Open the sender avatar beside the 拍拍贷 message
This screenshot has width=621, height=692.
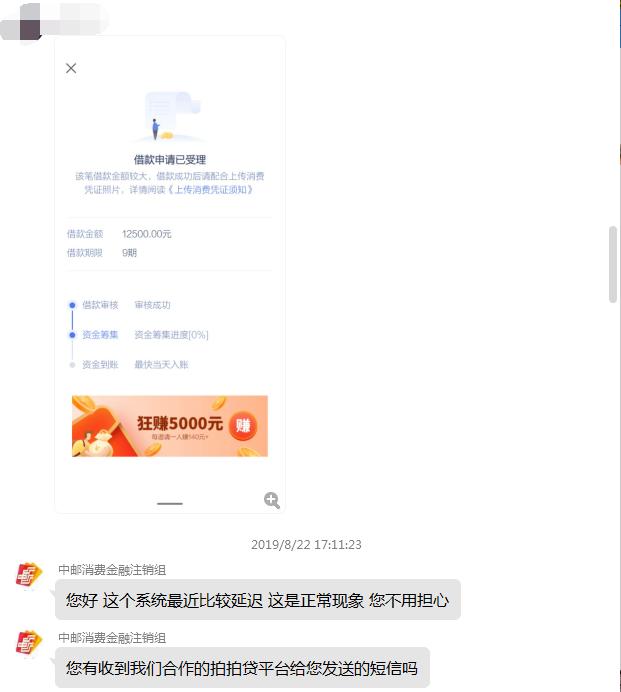click(x=29, y=644)
